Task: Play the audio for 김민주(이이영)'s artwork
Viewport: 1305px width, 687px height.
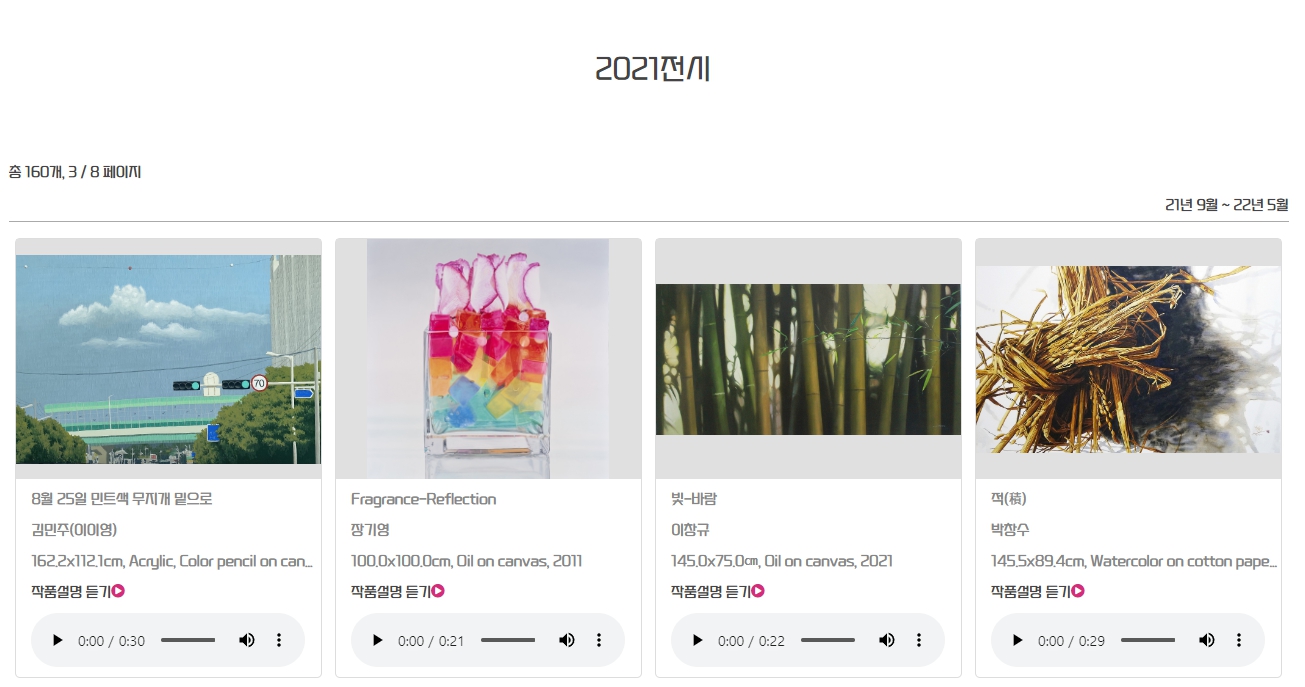Action: (x=58, y=640)
